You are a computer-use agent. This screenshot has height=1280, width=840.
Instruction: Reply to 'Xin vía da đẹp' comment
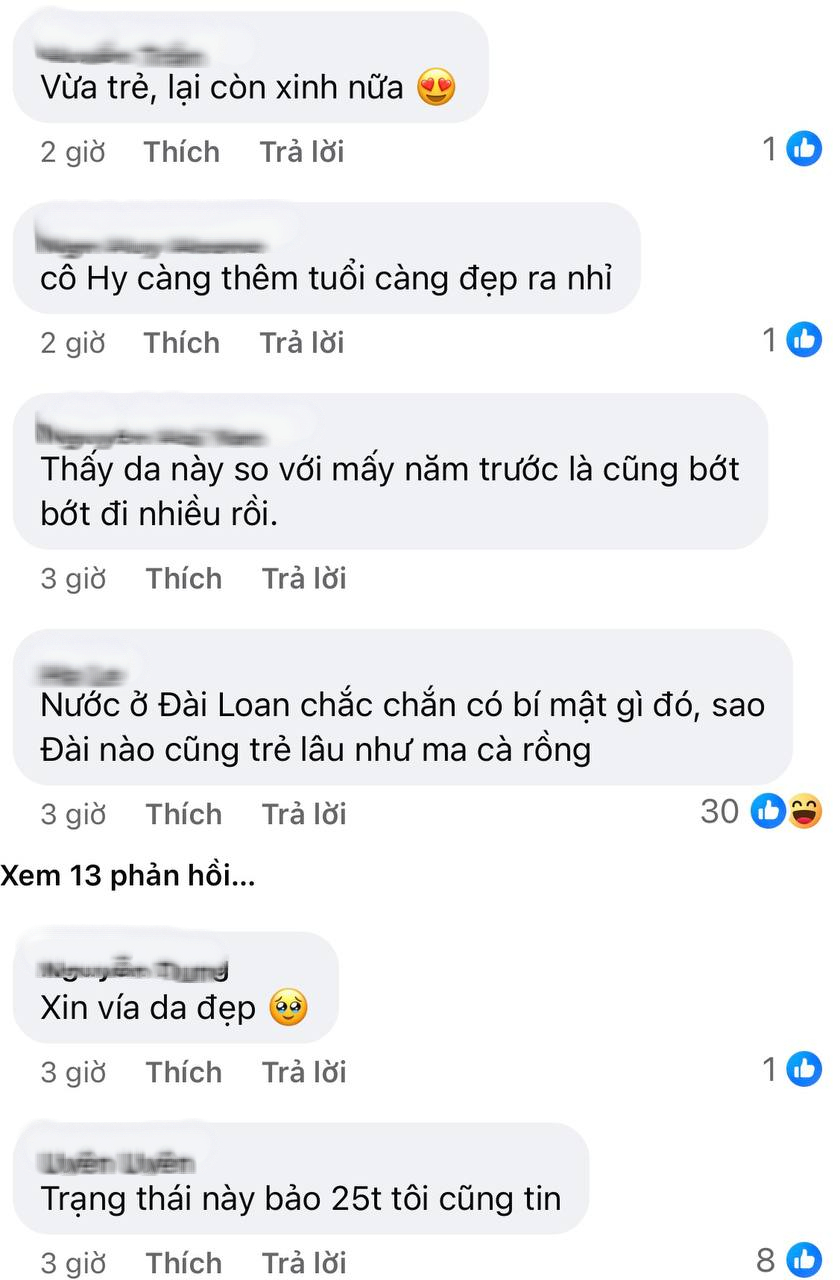(304, 1072)
